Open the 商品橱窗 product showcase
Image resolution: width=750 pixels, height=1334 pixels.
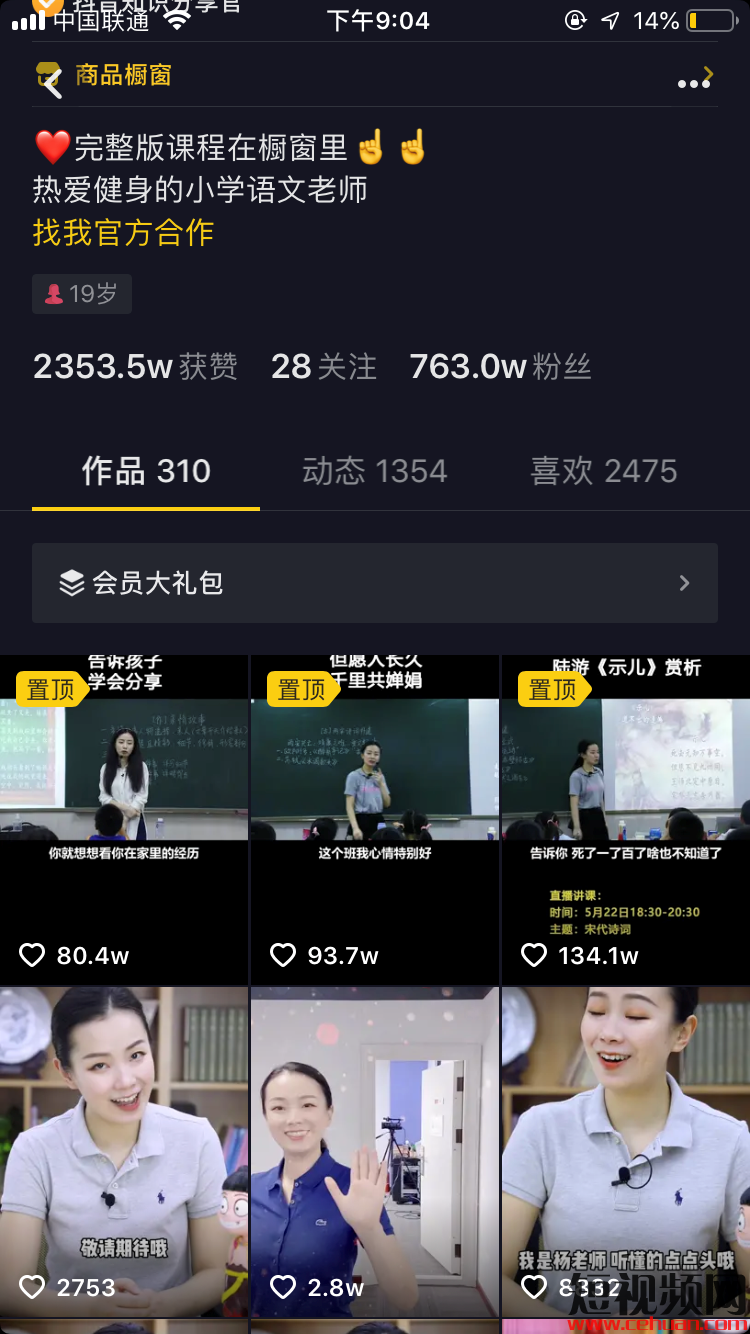(123, 75)
